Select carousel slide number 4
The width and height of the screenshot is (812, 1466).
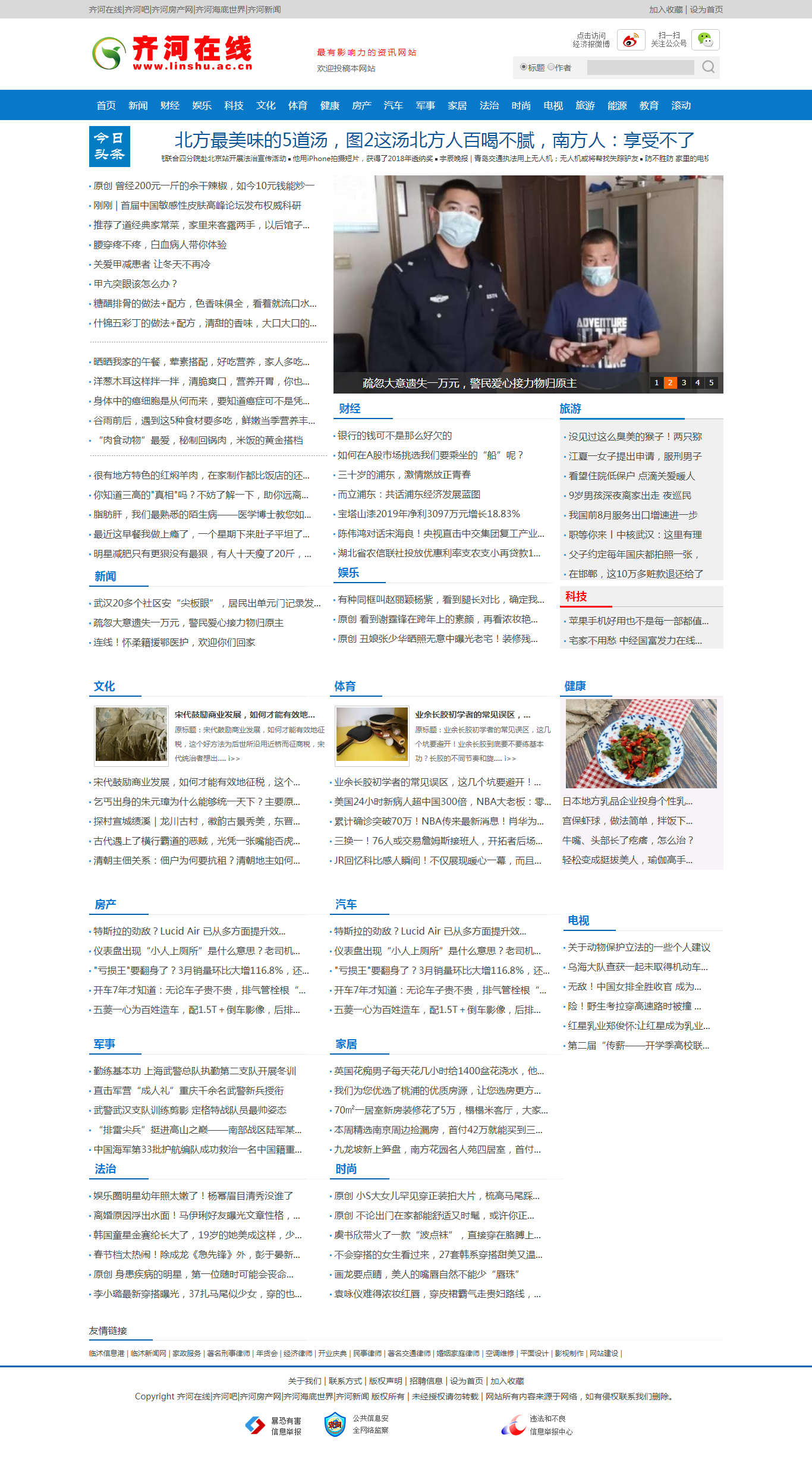click(x=697, y=383)
